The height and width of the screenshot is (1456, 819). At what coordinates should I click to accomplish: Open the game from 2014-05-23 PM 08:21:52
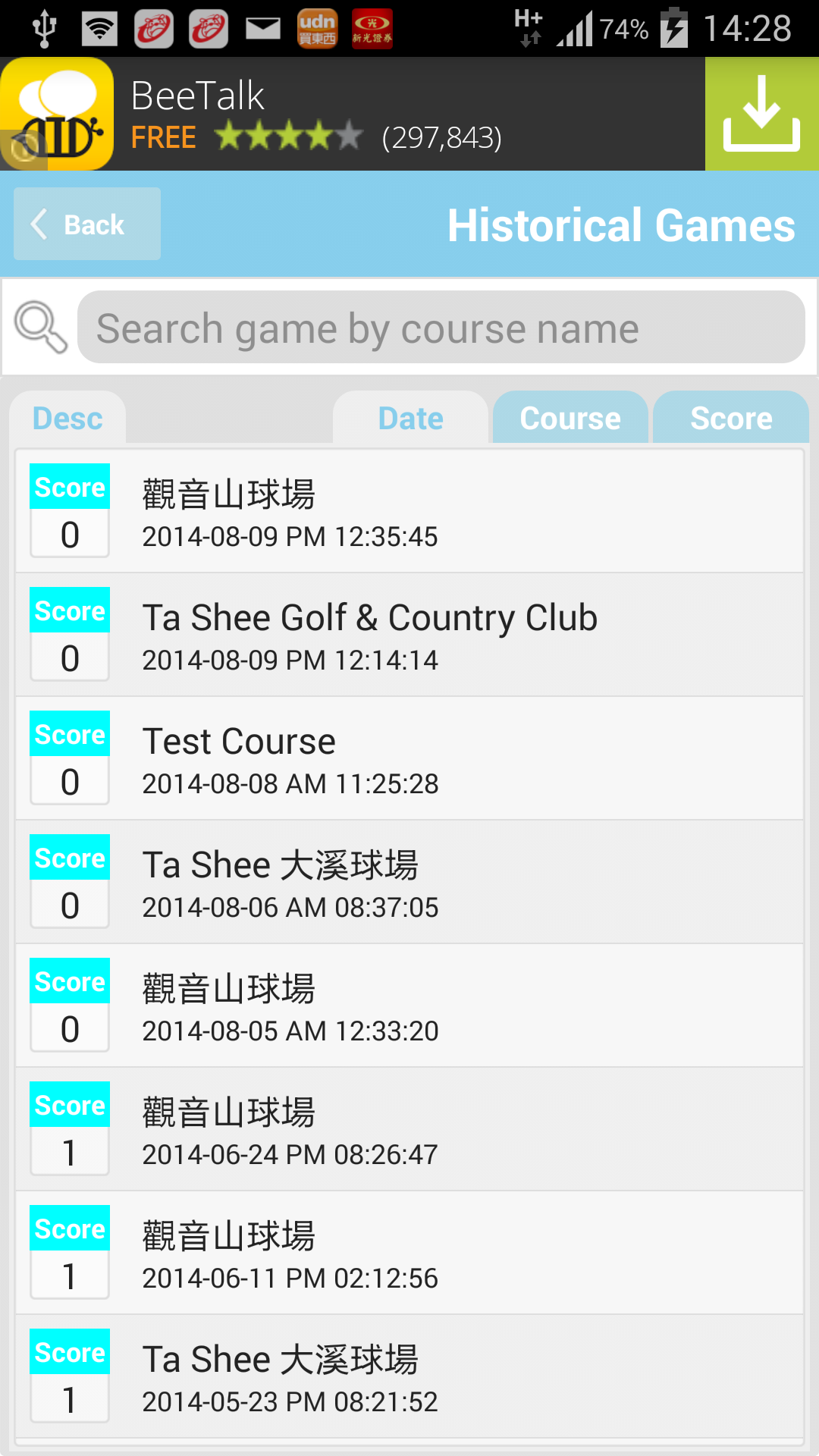409,1377
